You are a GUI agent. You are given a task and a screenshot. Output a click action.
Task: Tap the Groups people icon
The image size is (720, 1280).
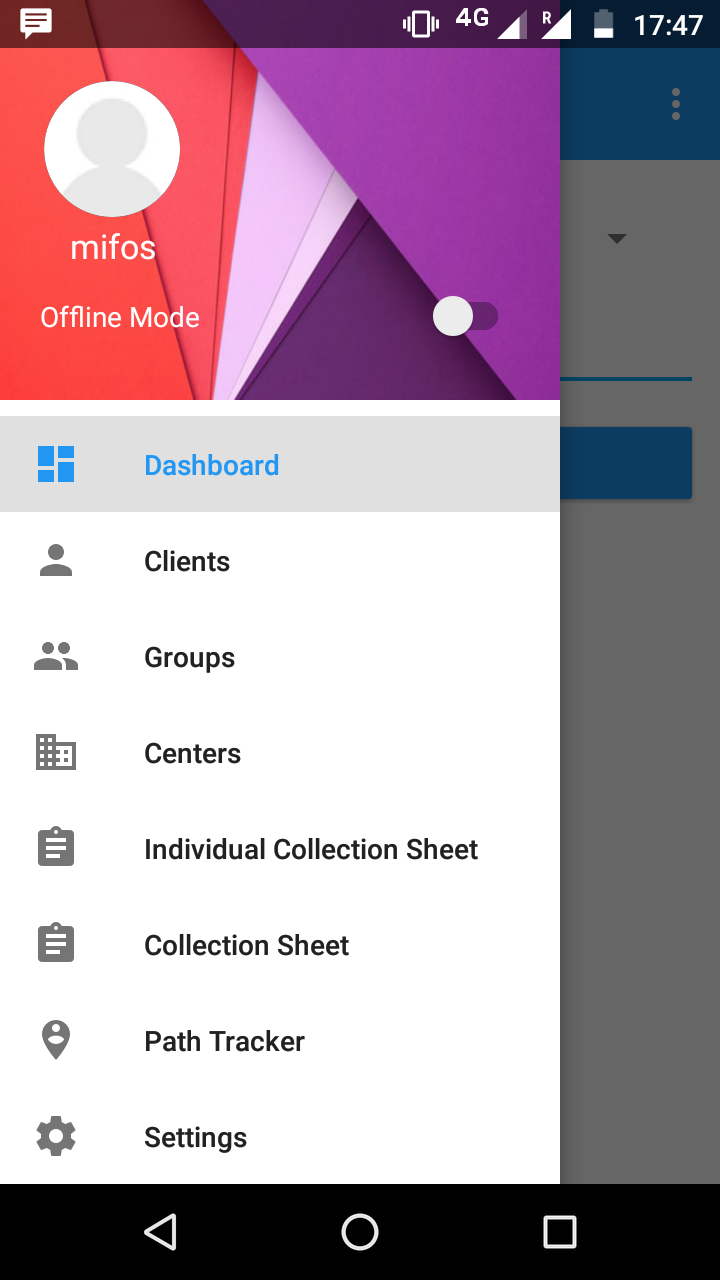[x=56, y=657]
